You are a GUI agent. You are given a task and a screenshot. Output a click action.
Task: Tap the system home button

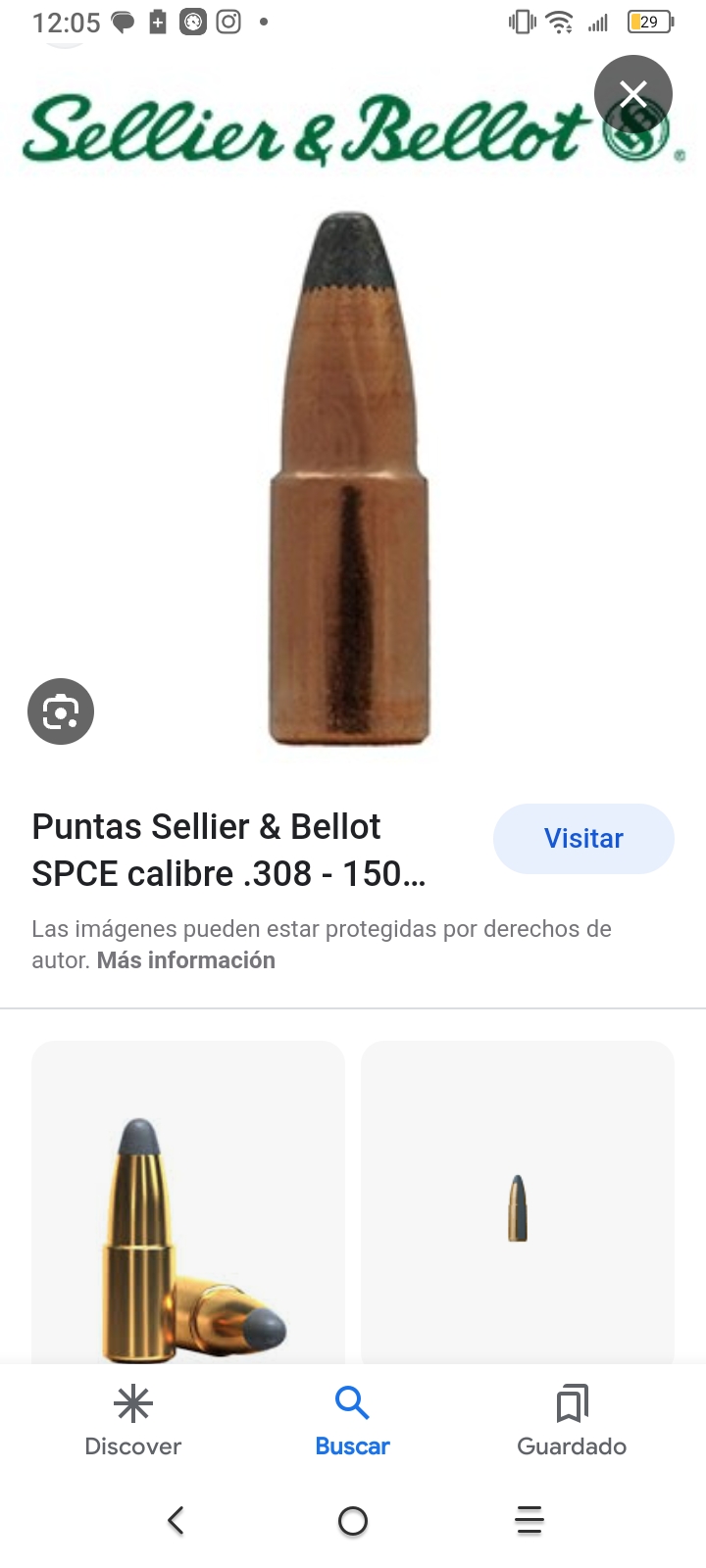click(353, 1520)
